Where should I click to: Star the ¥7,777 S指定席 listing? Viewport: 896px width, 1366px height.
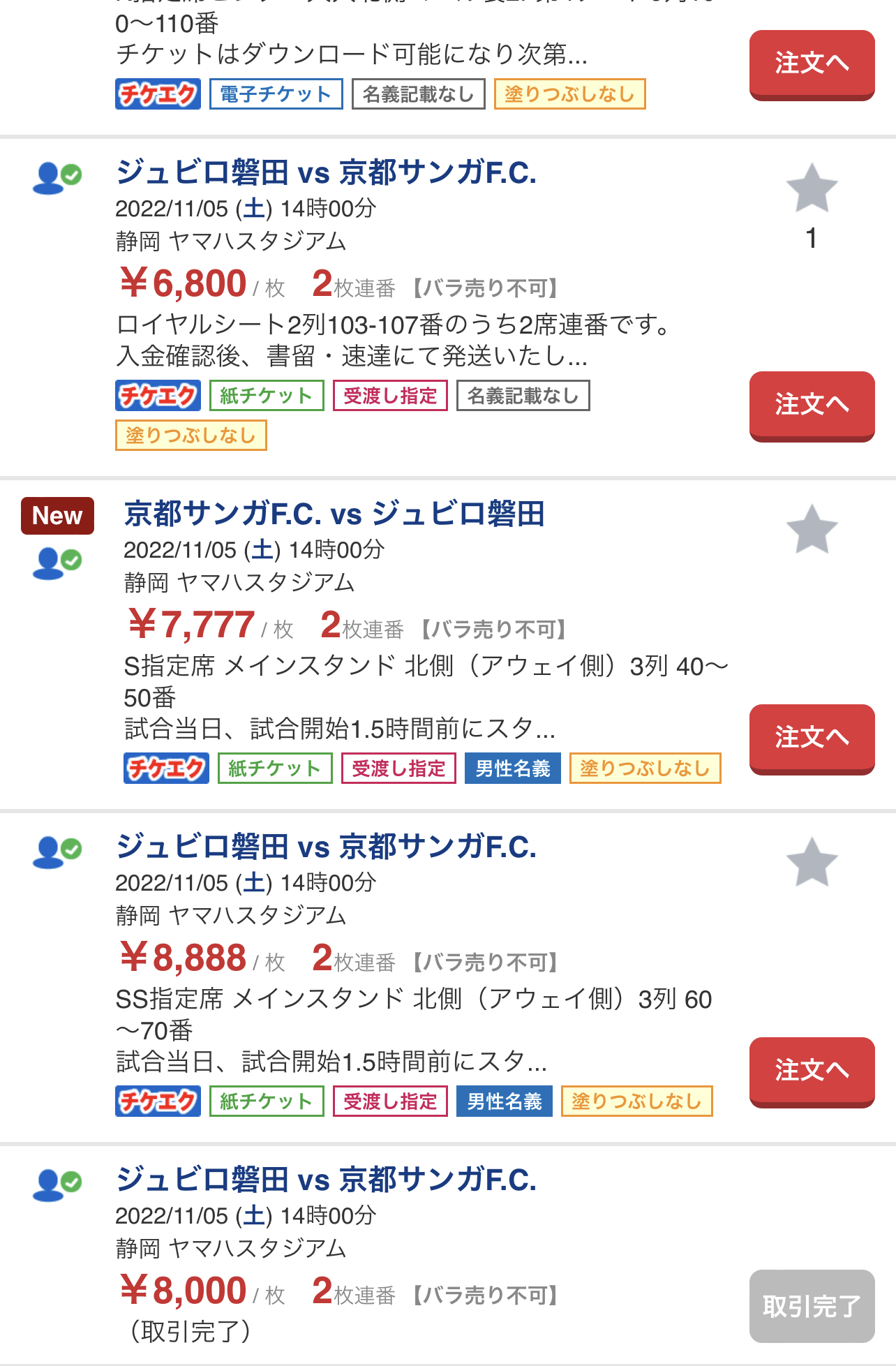[812, 530]
